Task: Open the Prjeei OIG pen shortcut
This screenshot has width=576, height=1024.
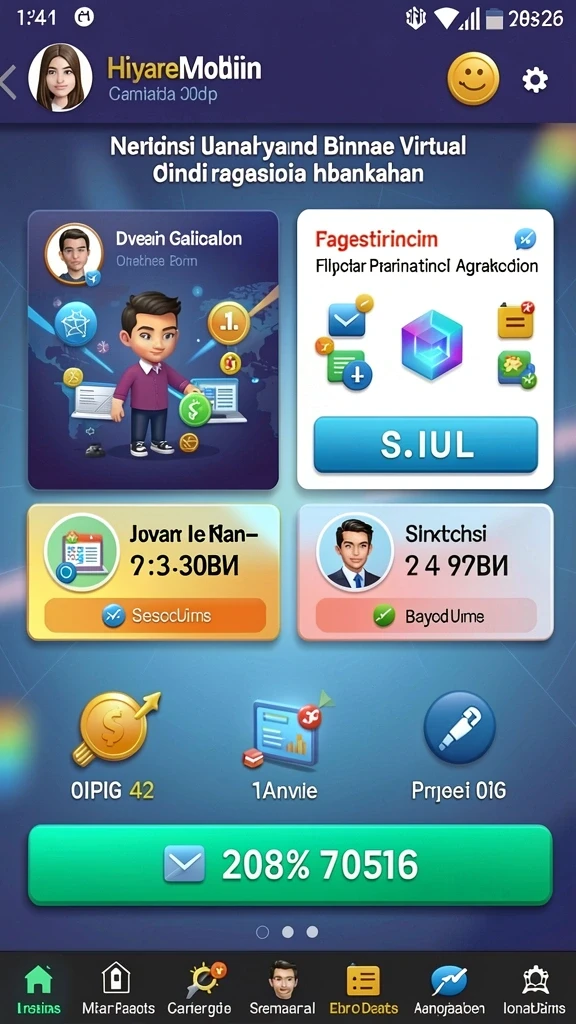Action: pyautogui.click(x=459, y=746)
